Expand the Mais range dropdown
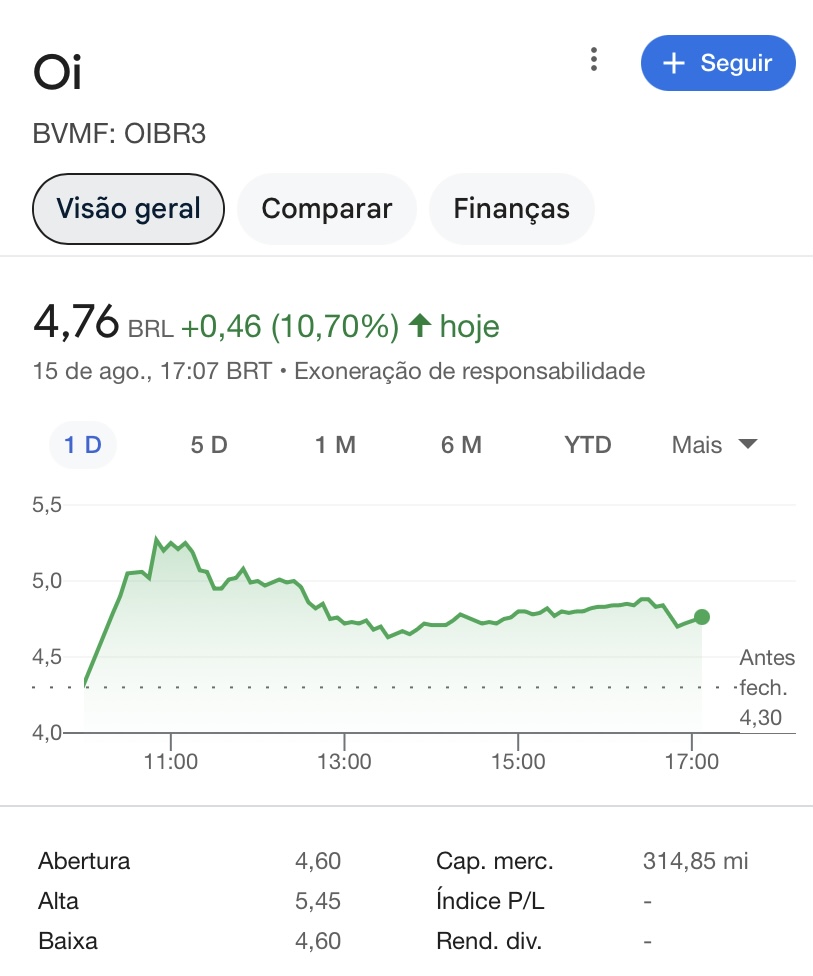 [714, 445]
